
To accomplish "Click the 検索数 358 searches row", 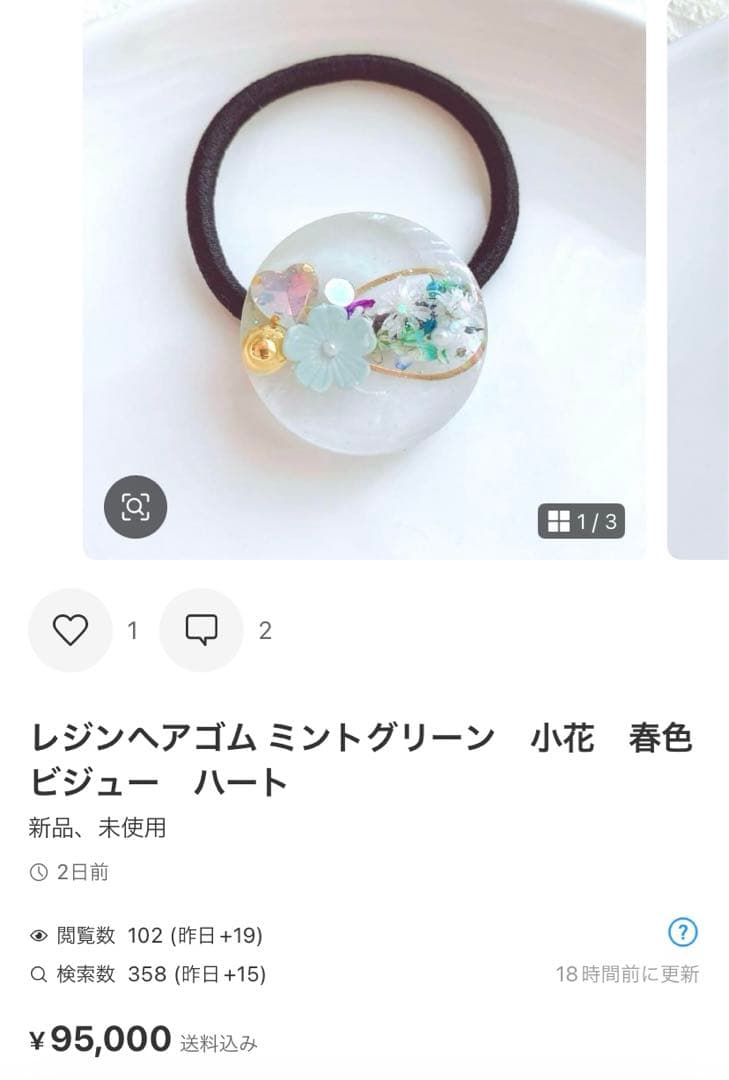I will 160,971.
